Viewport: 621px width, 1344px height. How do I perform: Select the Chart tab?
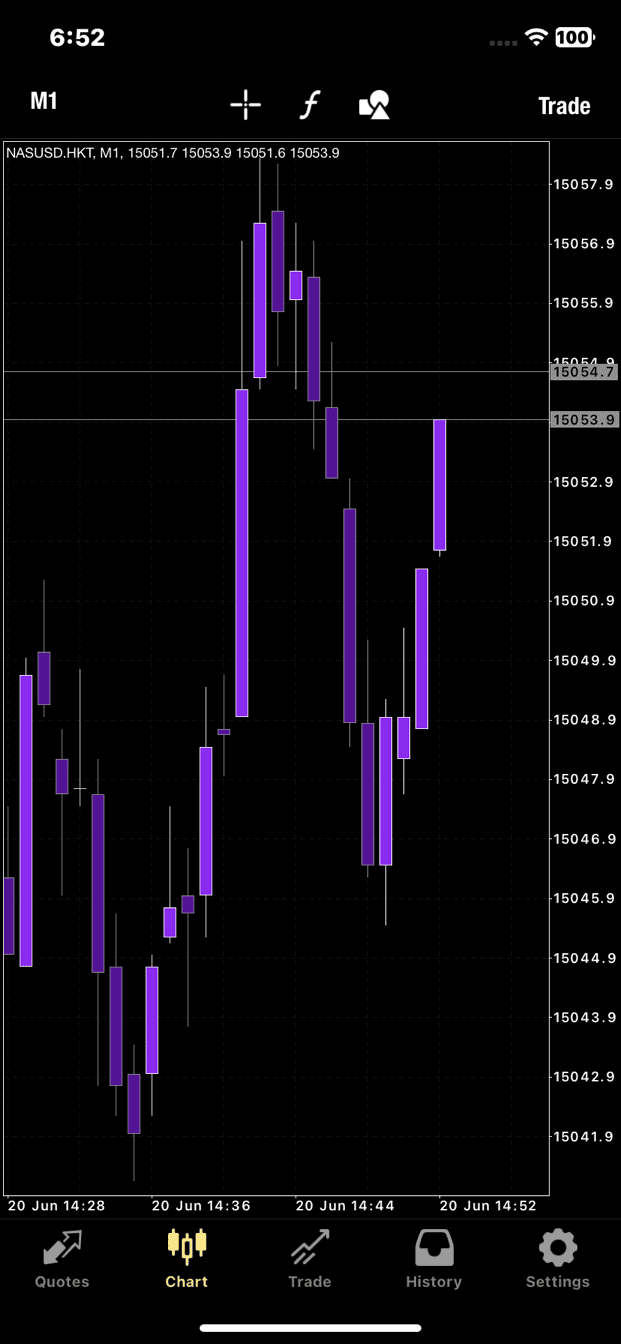click(x=187, y=1260)
